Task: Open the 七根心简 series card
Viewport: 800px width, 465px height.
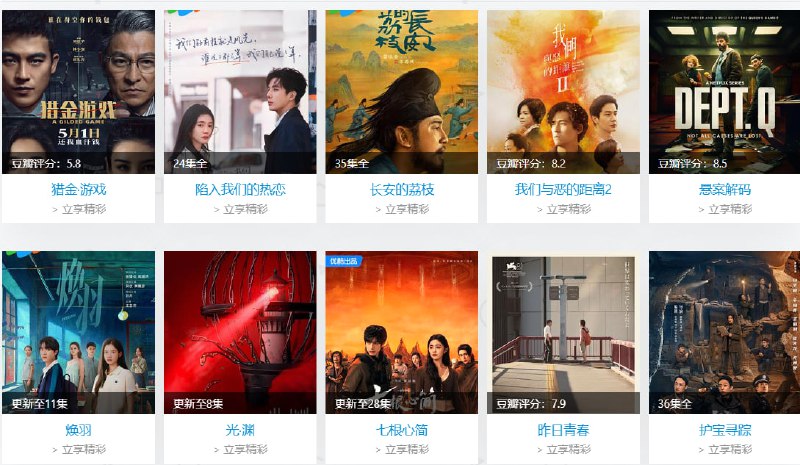Action: (x=401, y=332)
